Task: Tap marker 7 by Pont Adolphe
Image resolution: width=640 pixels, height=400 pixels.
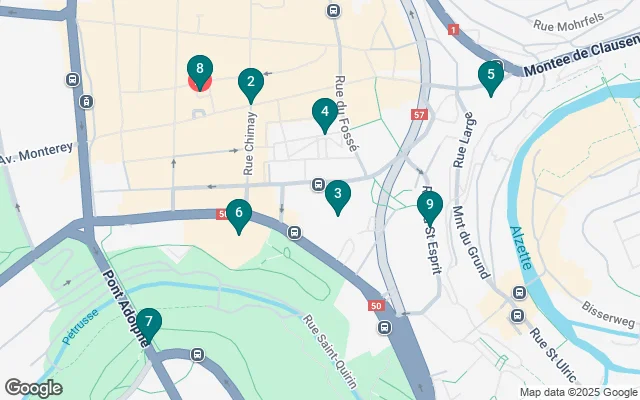Action: (x=148, y=323)
